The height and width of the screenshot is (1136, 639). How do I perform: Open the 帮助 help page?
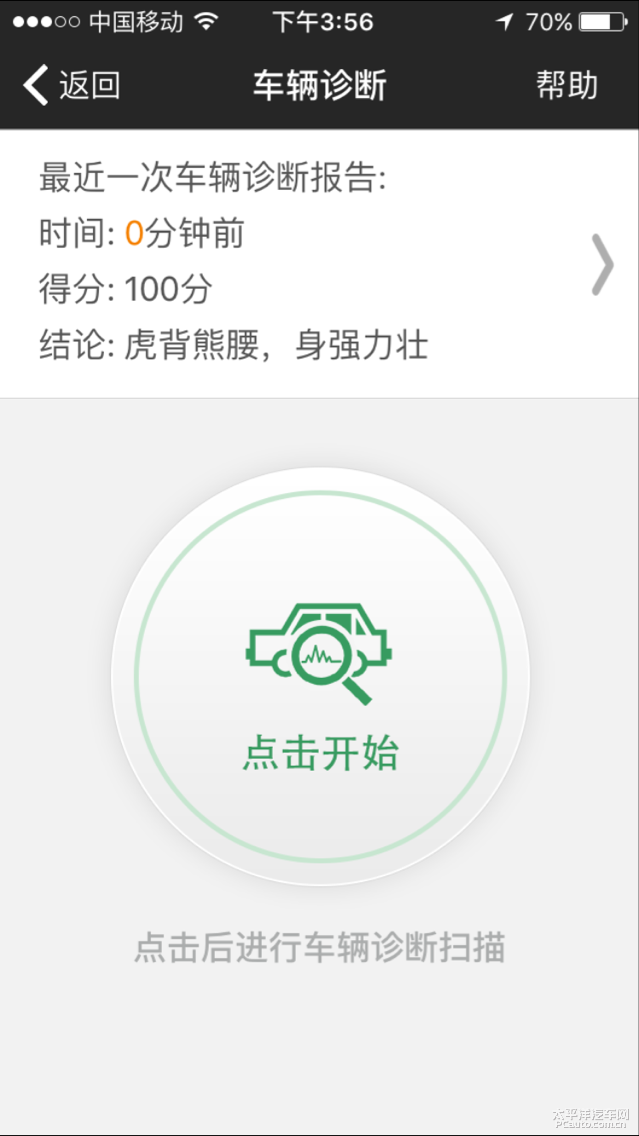(566, 85)
